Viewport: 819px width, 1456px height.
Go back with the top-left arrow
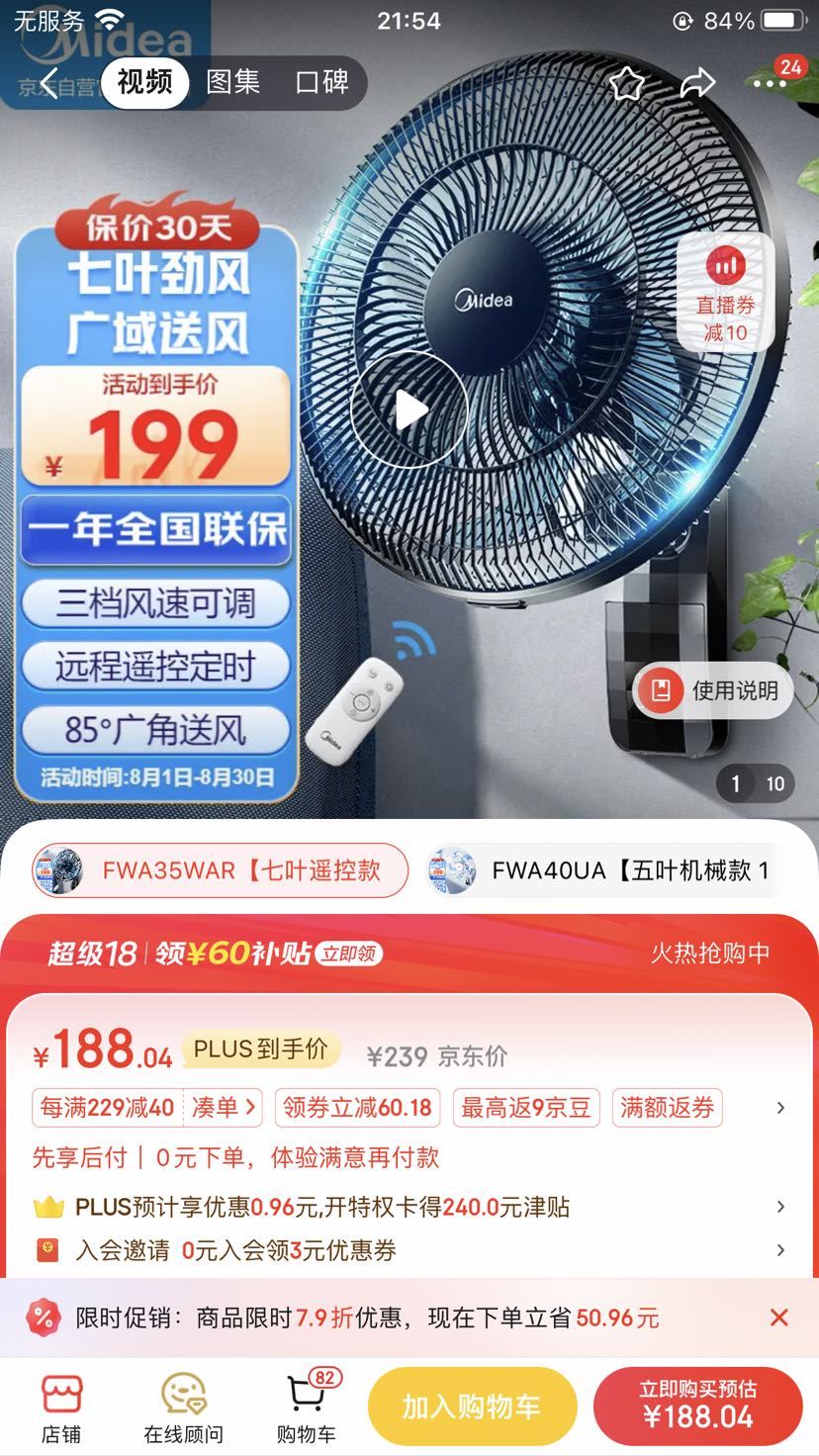click(x=49, y=82)
